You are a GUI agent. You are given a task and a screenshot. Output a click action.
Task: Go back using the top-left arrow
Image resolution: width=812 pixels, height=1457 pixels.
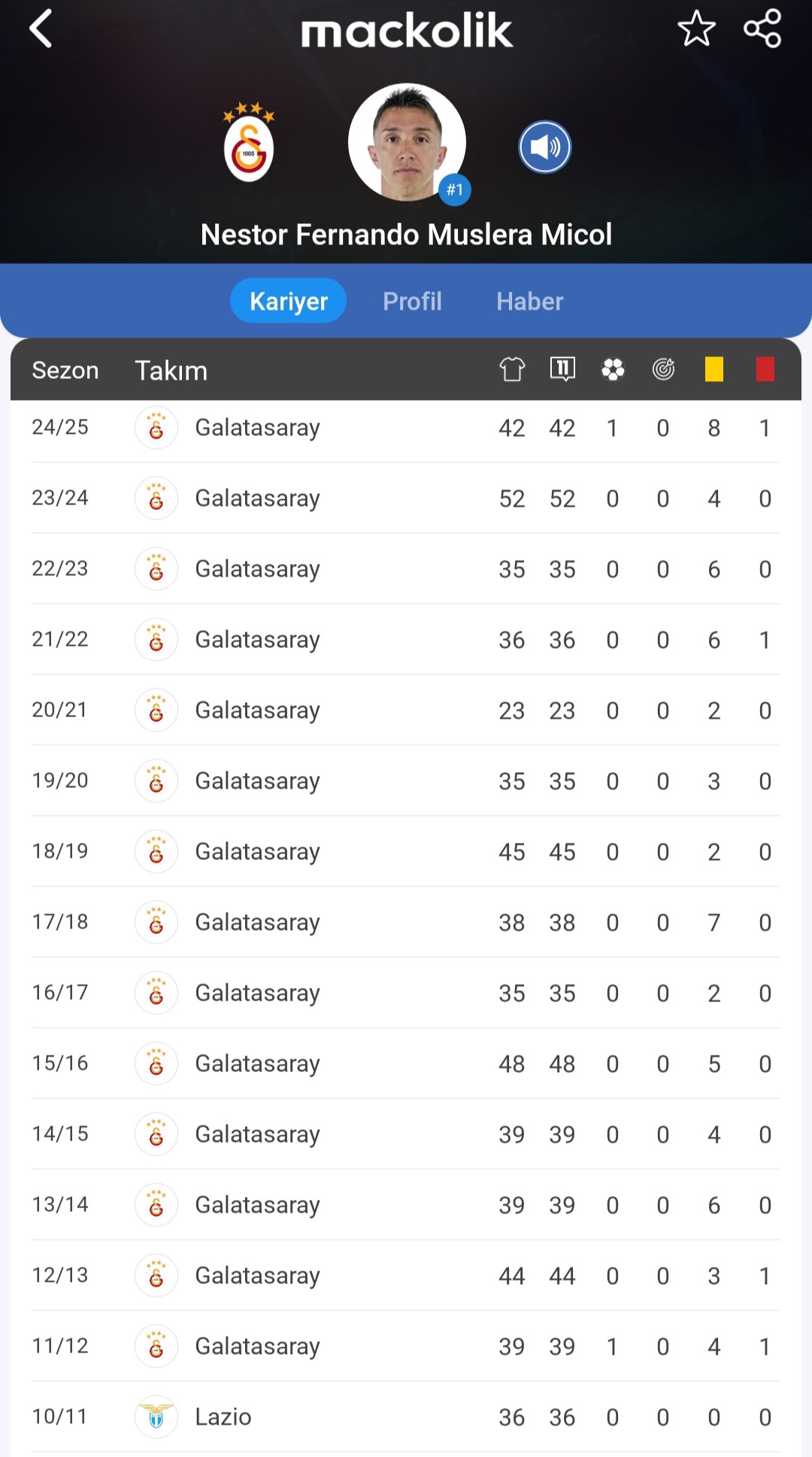pyautogui.click(x=41, y=29)
